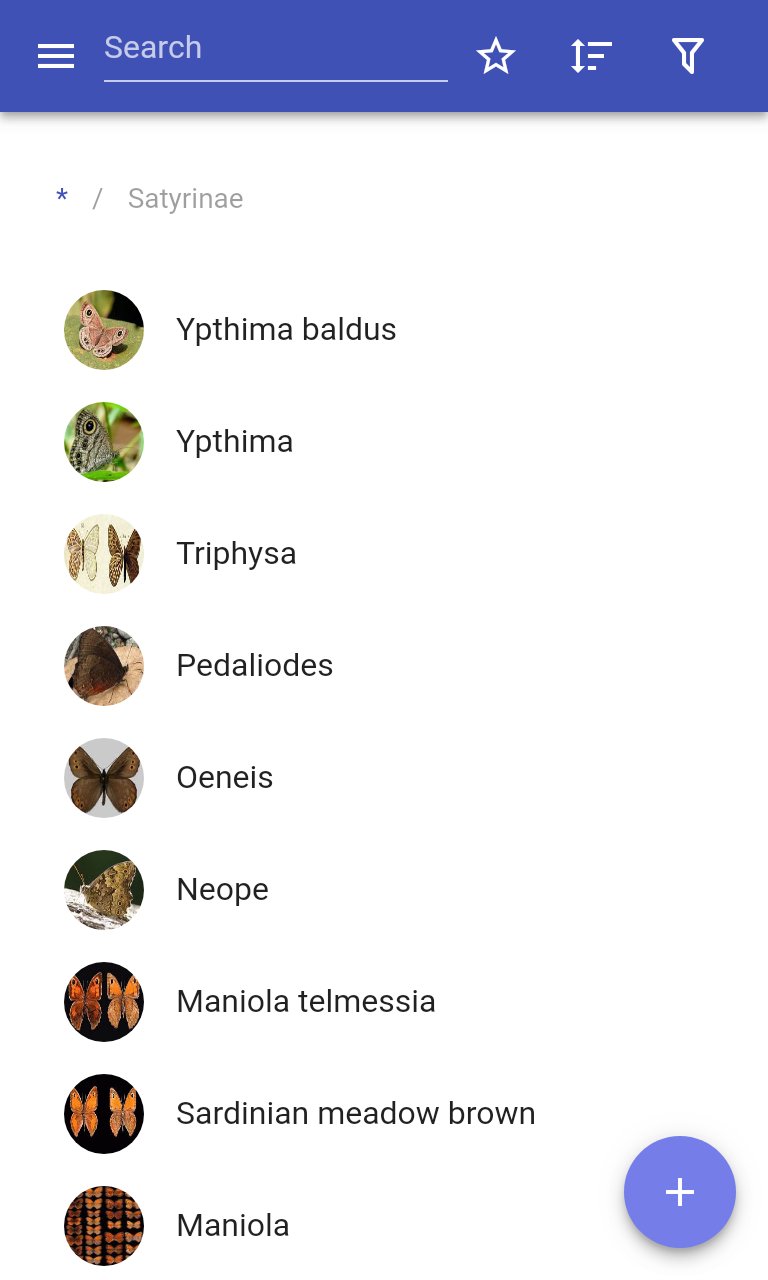
Task: Open Maniola telmessia
Action: [305, 1002]
